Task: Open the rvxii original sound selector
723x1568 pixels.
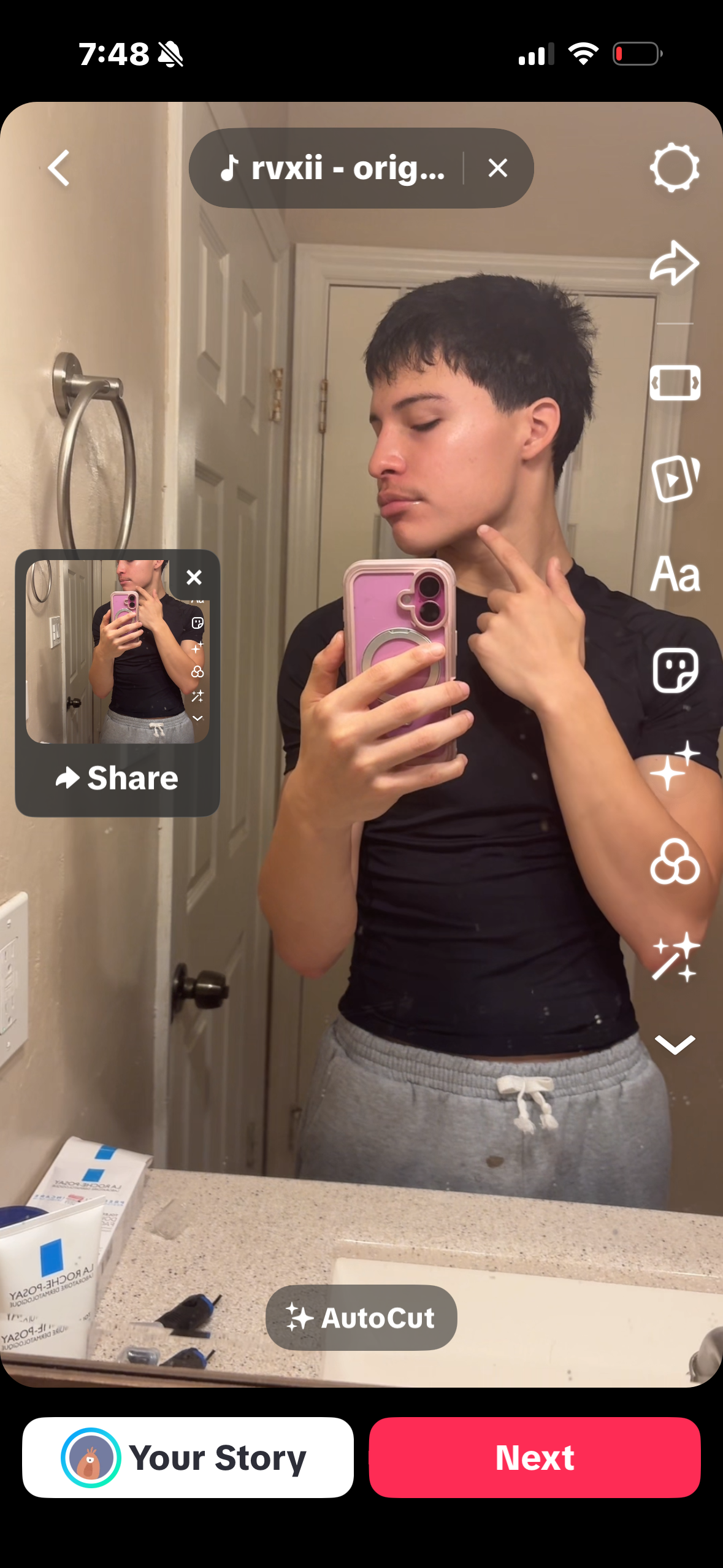Action: (x=333, y=168)
